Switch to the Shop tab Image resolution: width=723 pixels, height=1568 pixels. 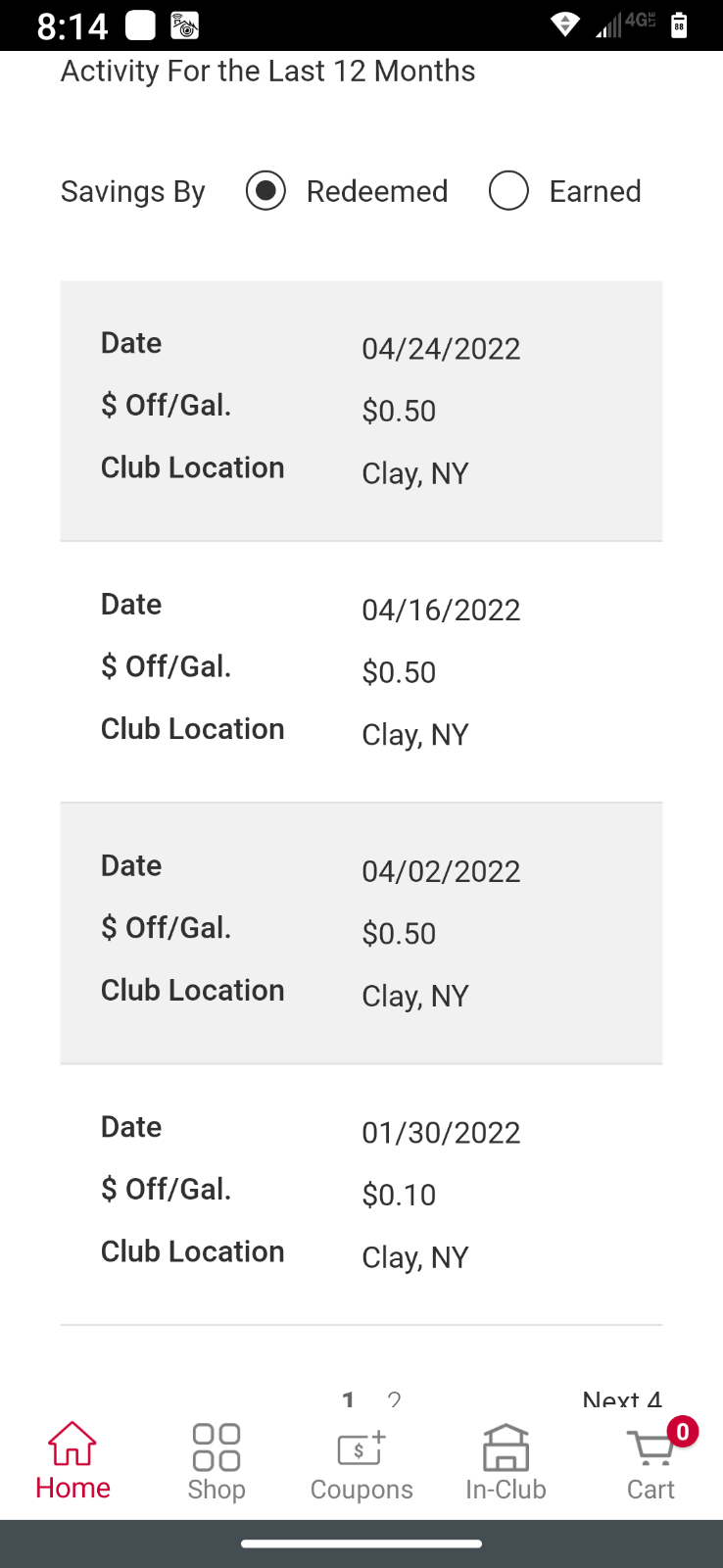pyautogui.click(x=217, y=1461)
